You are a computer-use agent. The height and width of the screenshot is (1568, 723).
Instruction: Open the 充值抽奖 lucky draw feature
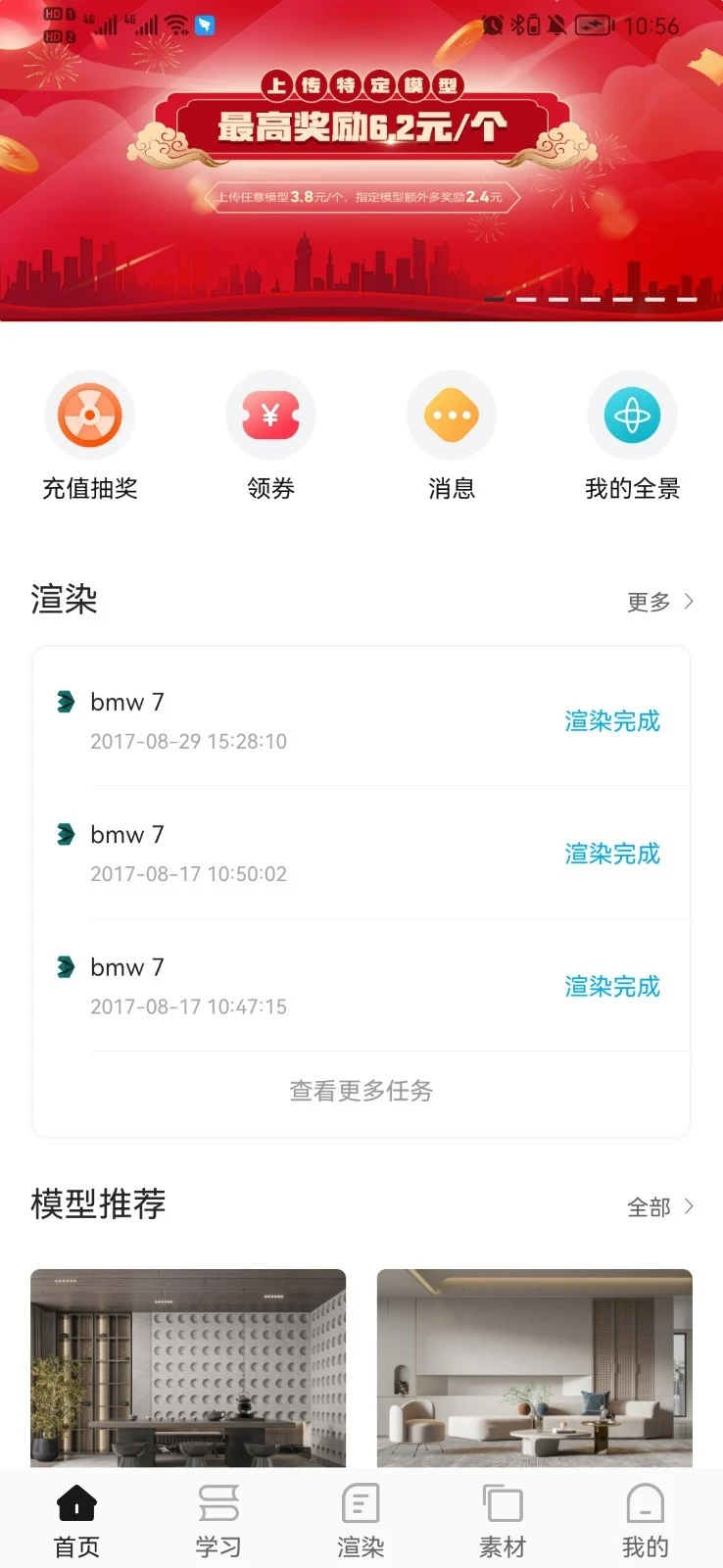tap(90, 416)
